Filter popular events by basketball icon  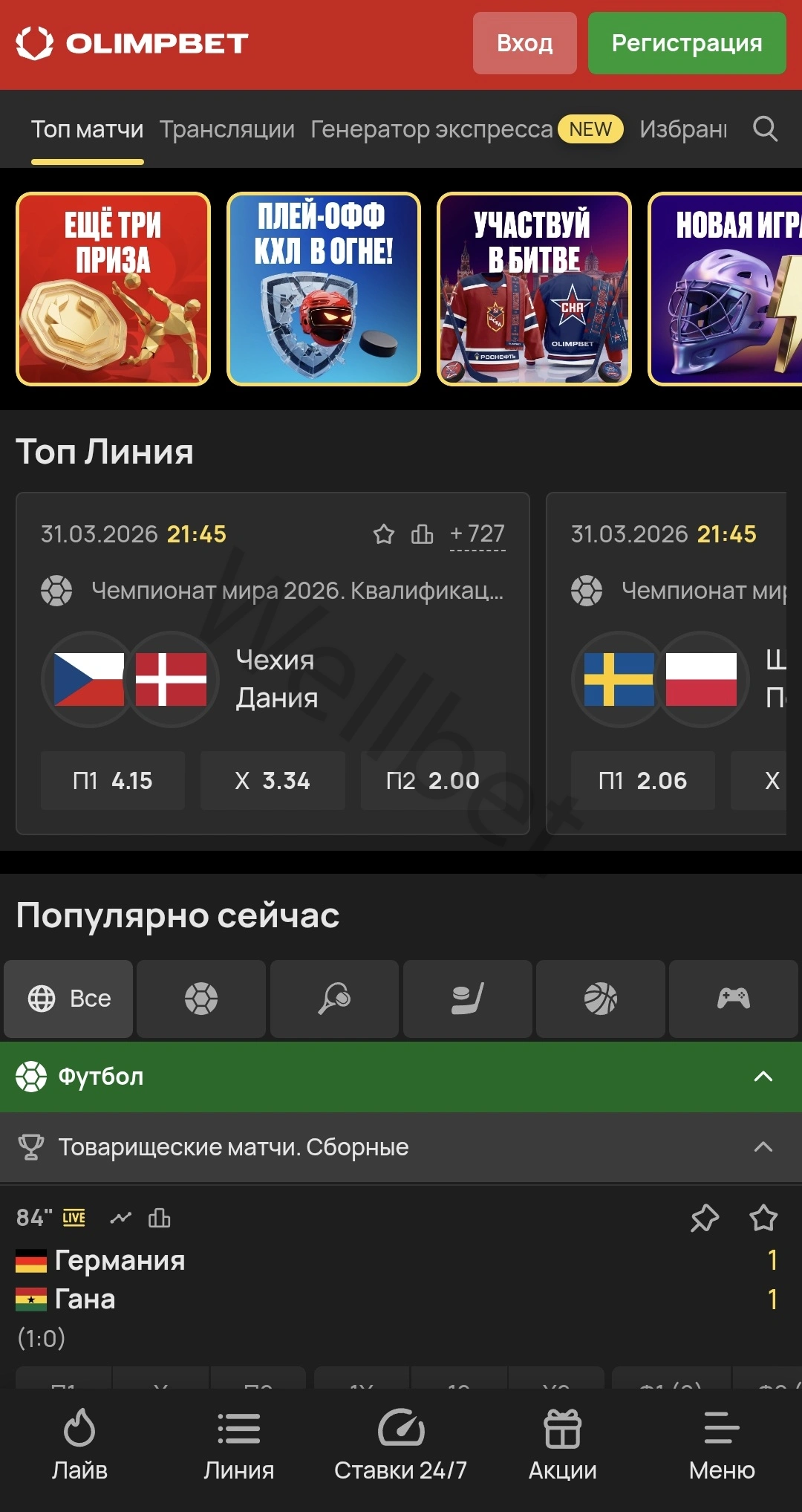600,999
